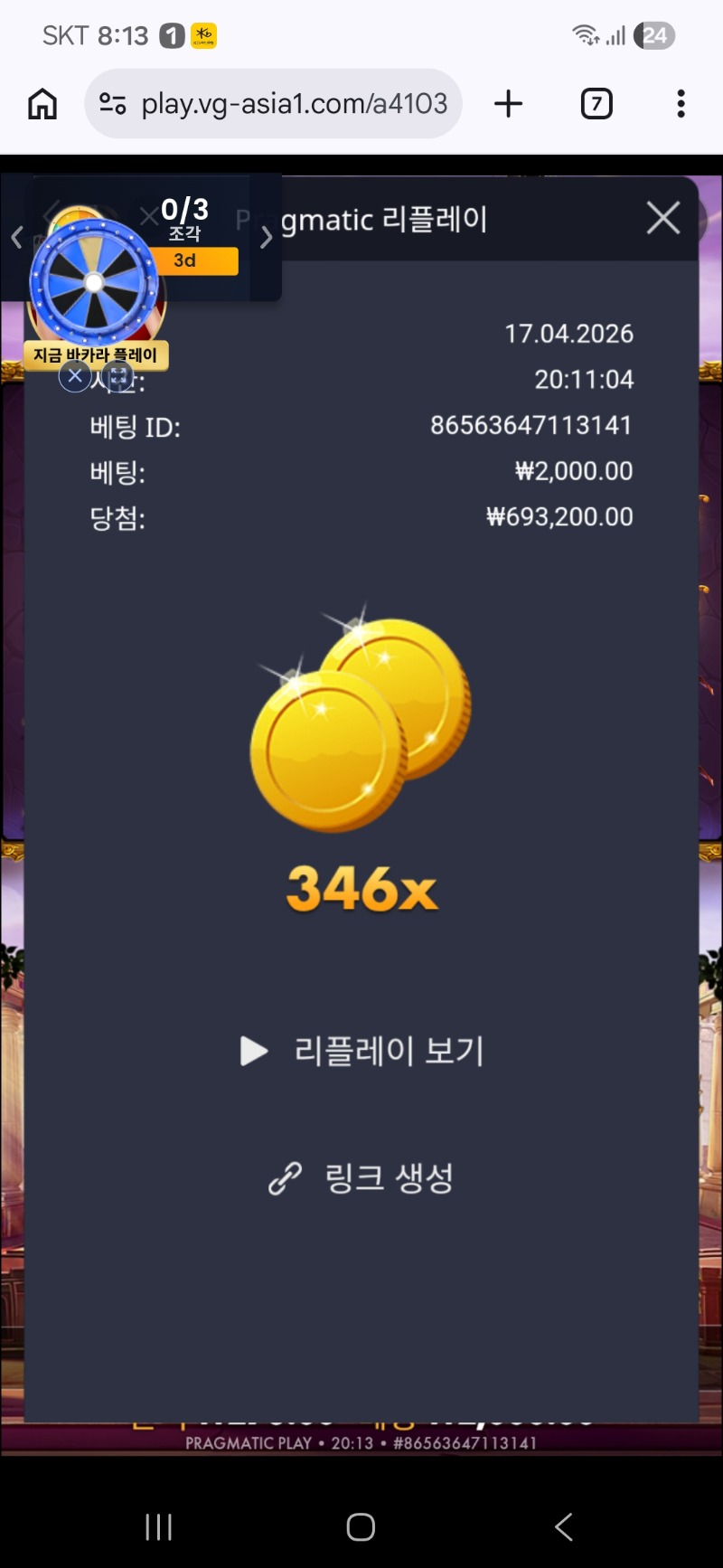Open the browser overflow menu
Image resolution: width=723 pixels, height=1568 pixels.
point(681,104)
